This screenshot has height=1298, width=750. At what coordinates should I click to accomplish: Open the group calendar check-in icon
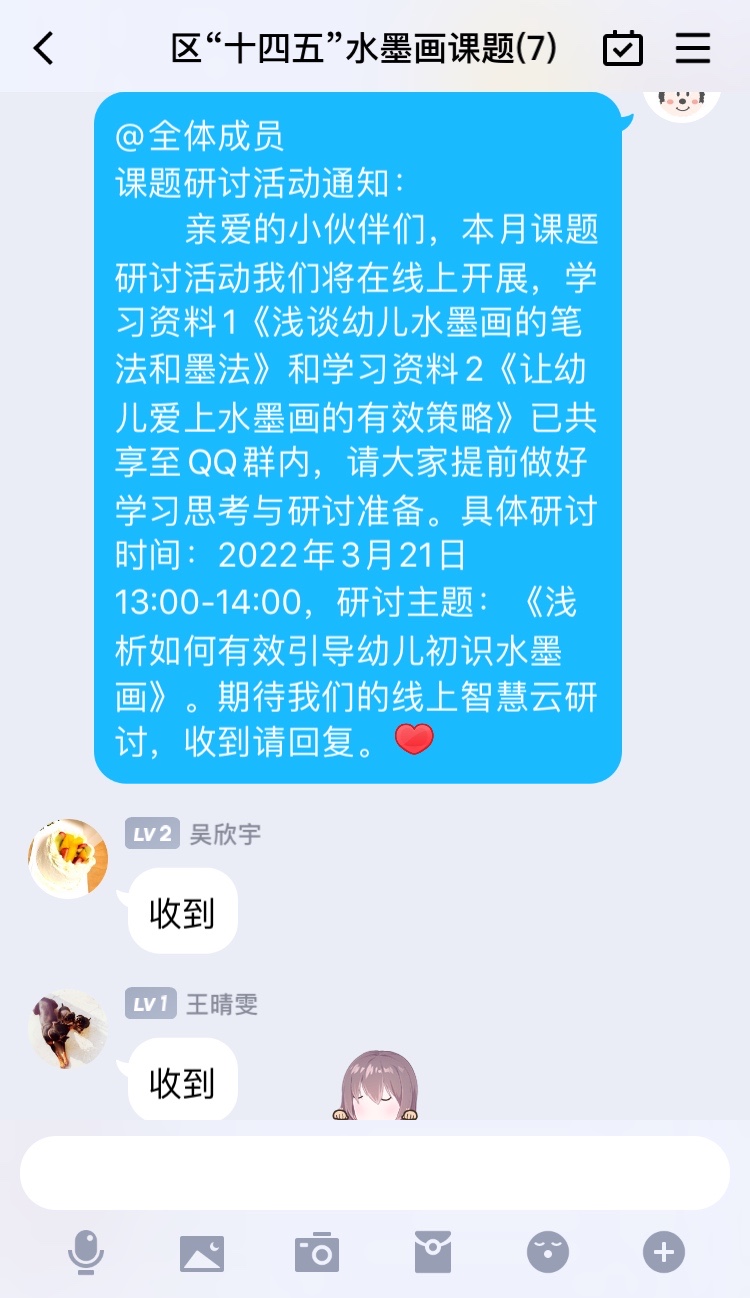622,48
